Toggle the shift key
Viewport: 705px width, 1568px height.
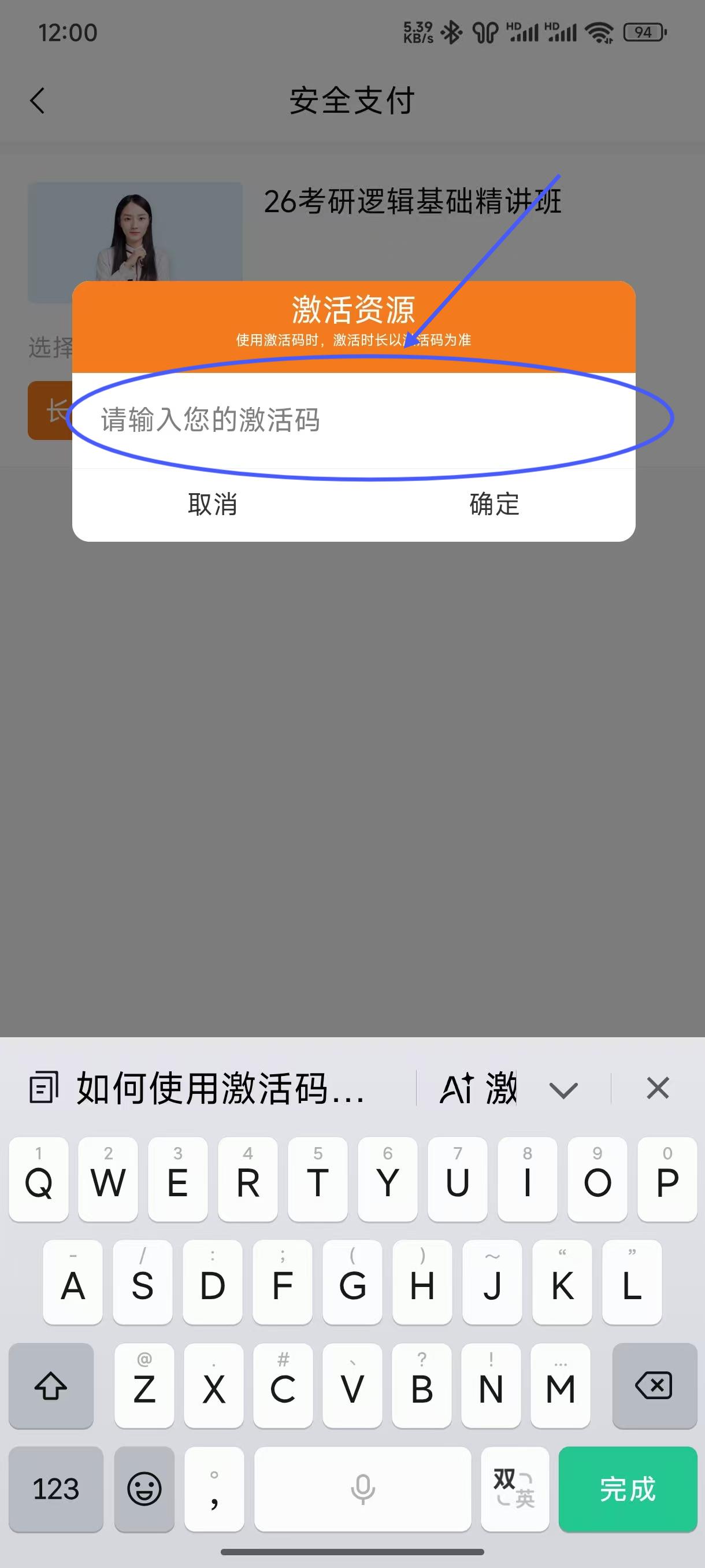click(51, 1386)
